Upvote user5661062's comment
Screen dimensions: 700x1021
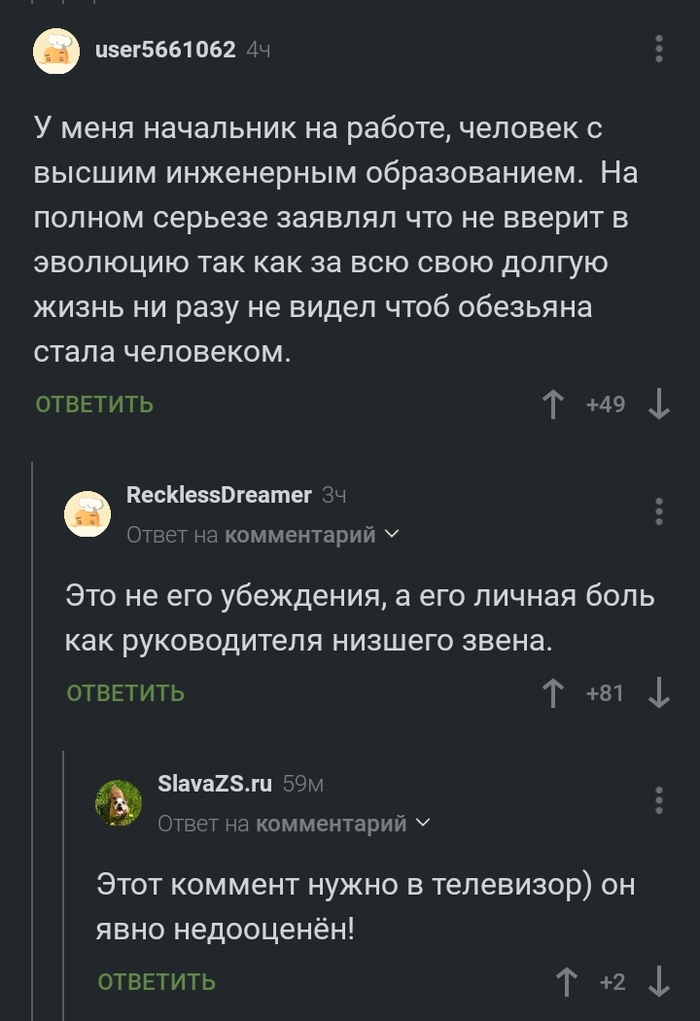coord(552,405)
